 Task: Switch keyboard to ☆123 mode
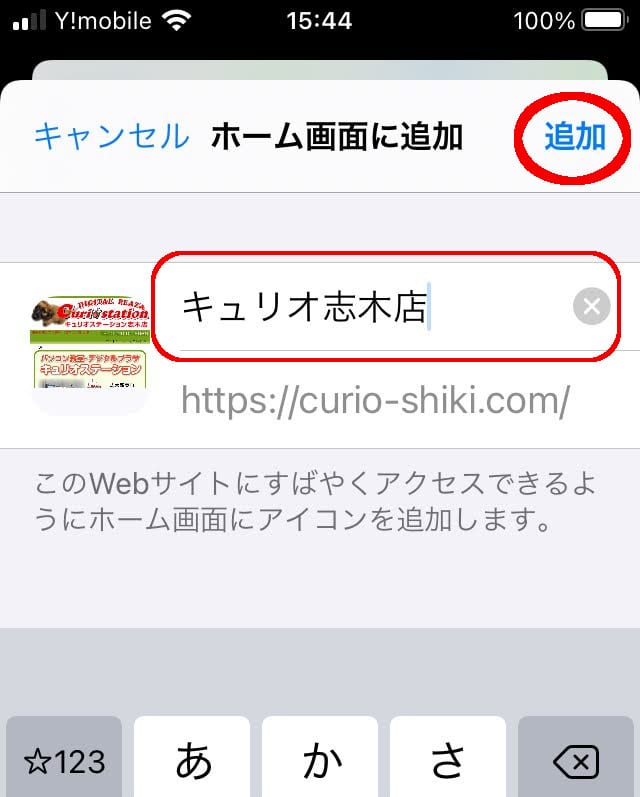click(64, 762)
